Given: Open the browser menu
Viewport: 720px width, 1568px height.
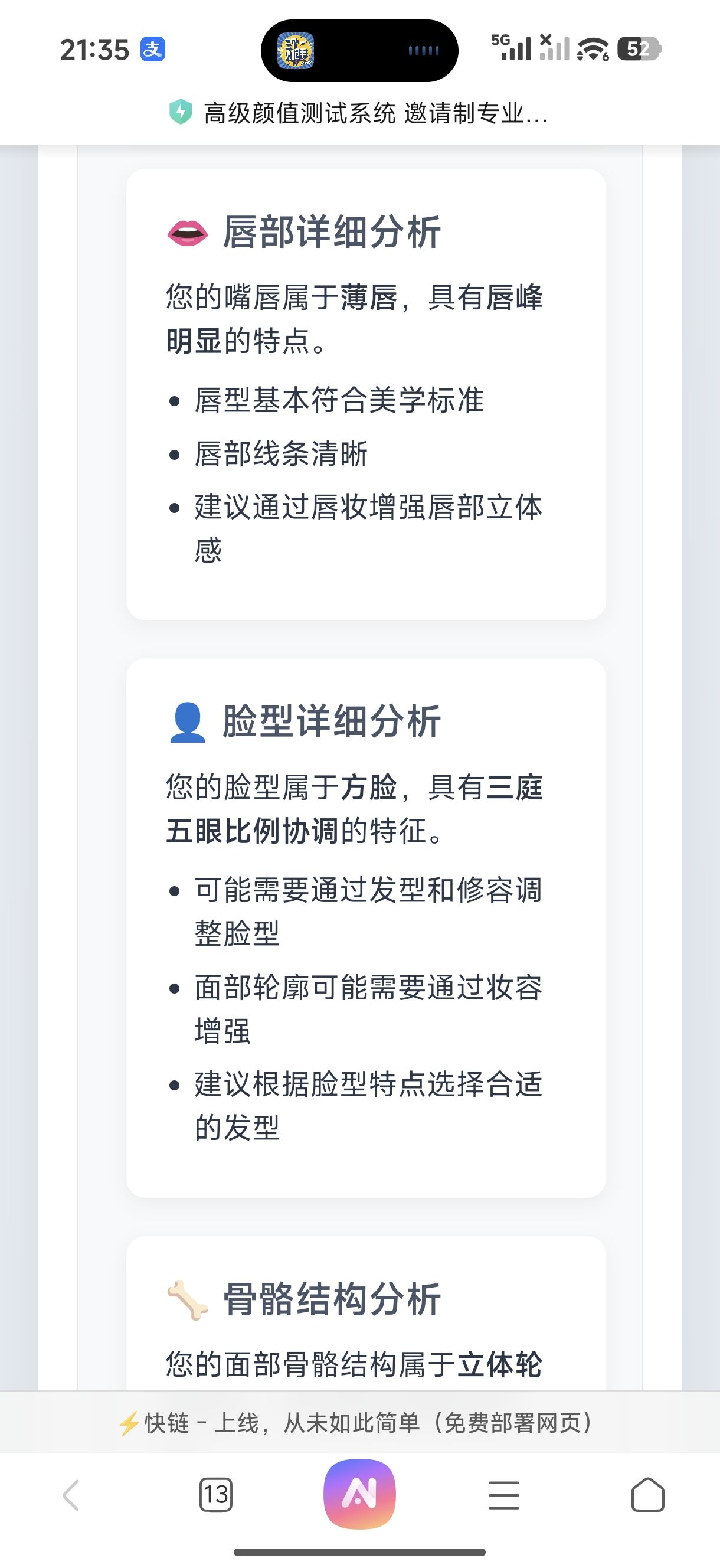Looking at the screenshot, I should 504,1495.
